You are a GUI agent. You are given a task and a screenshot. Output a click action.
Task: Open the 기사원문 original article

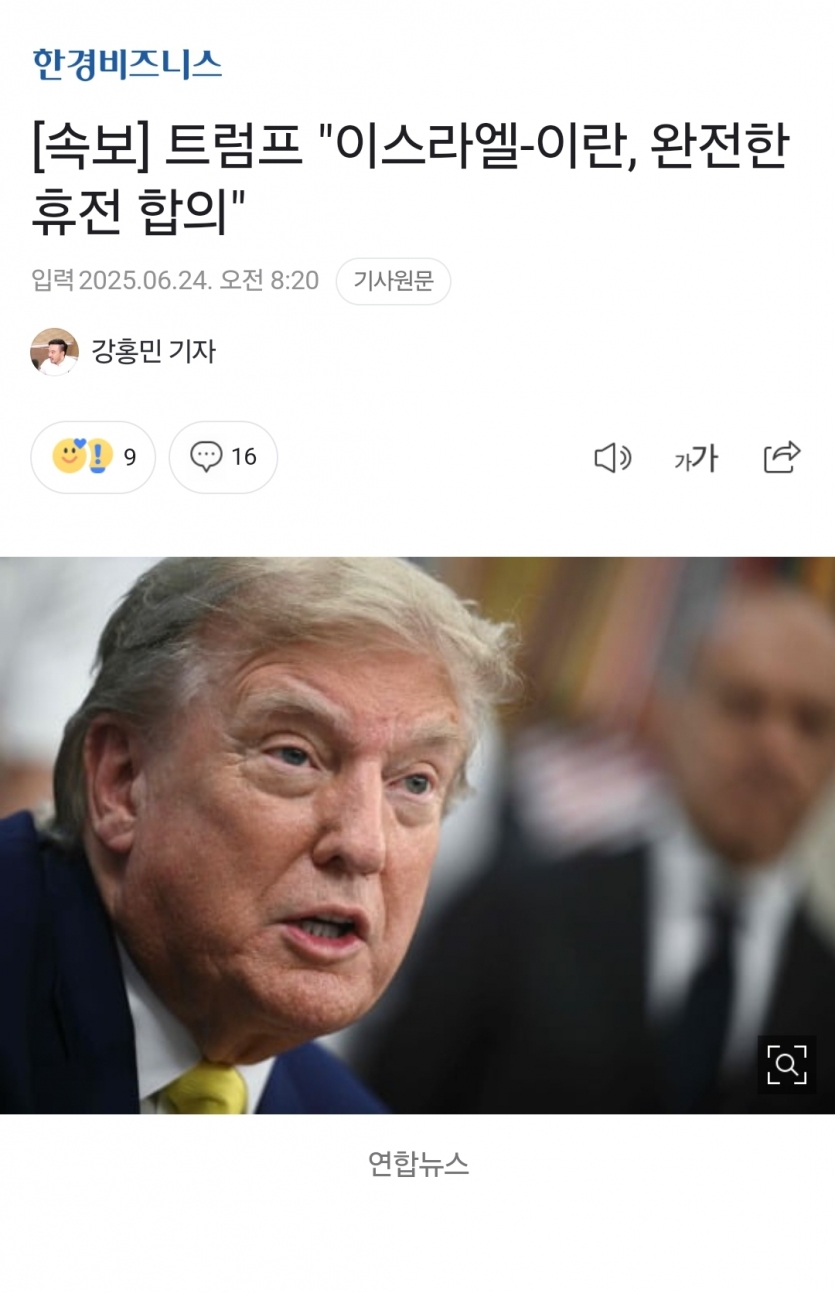pos(393,281)
